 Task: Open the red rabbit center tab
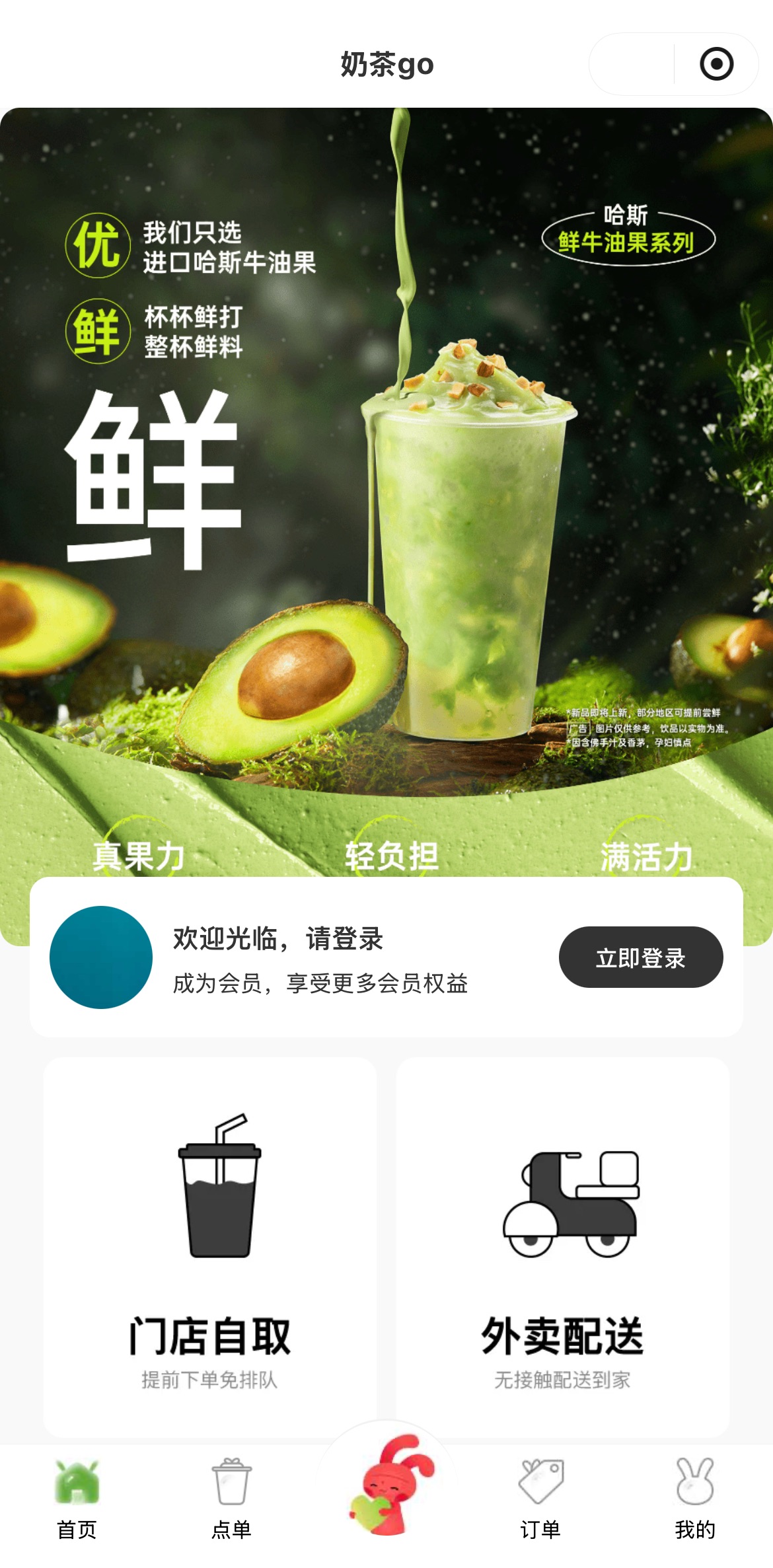tap(387, 1487)
